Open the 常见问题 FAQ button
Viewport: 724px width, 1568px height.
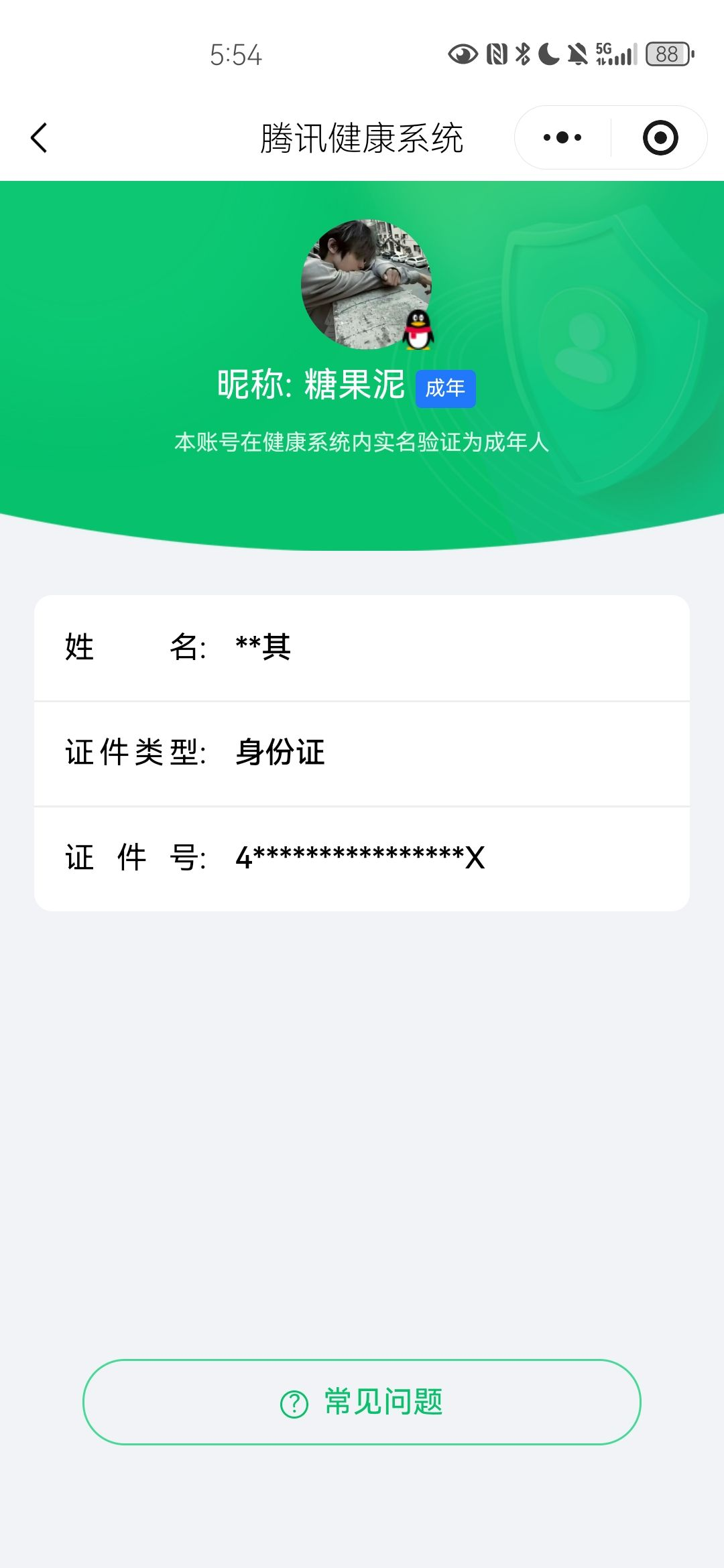point(362,1402)
